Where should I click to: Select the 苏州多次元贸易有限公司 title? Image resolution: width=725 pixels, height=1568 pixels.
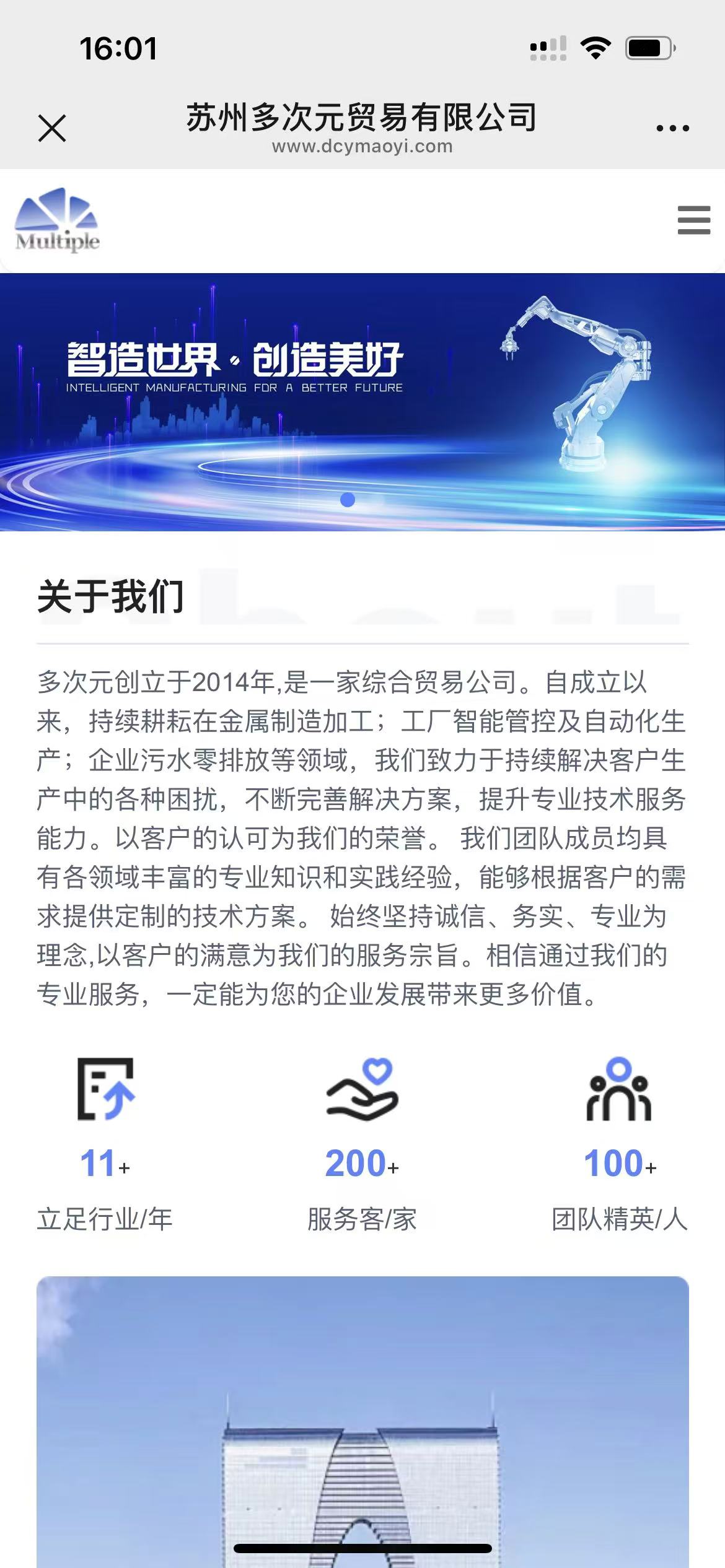click(x=362, y=120)
